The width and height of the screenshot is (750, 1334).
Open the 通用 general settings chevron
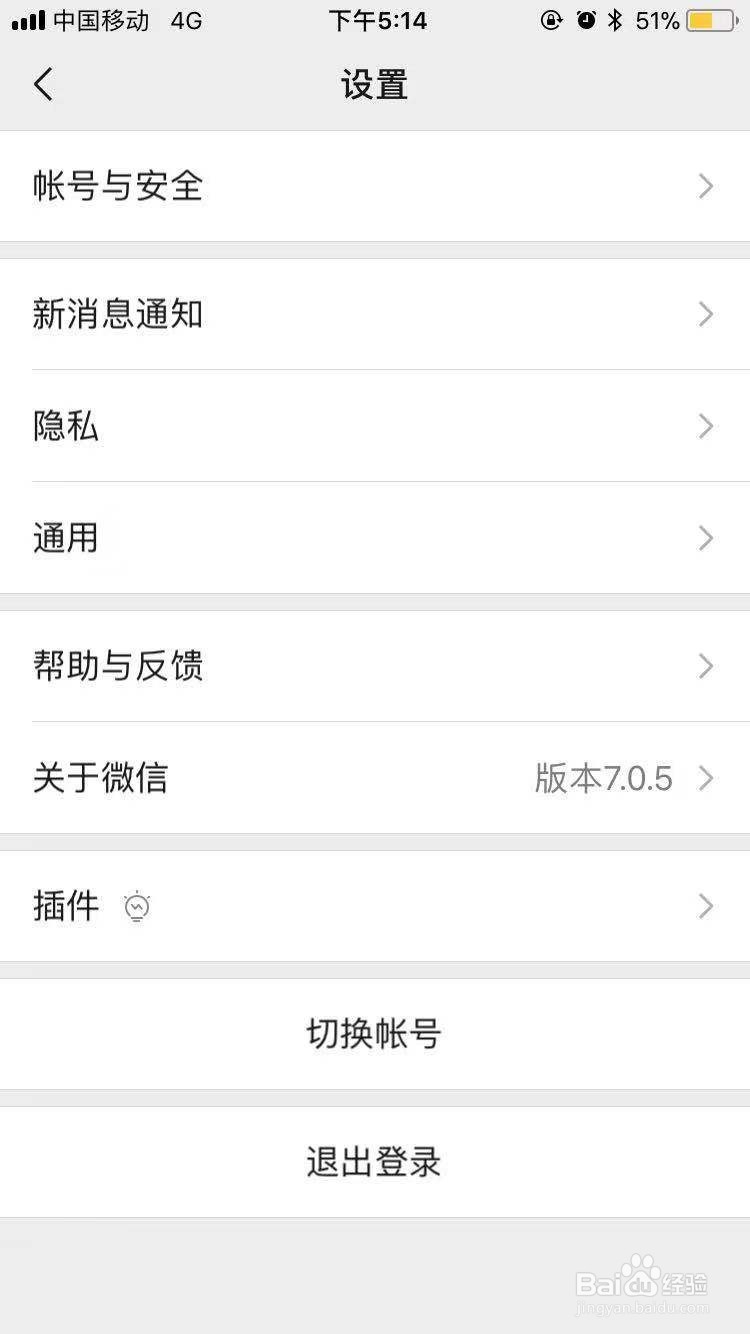[x=706, y=539]
